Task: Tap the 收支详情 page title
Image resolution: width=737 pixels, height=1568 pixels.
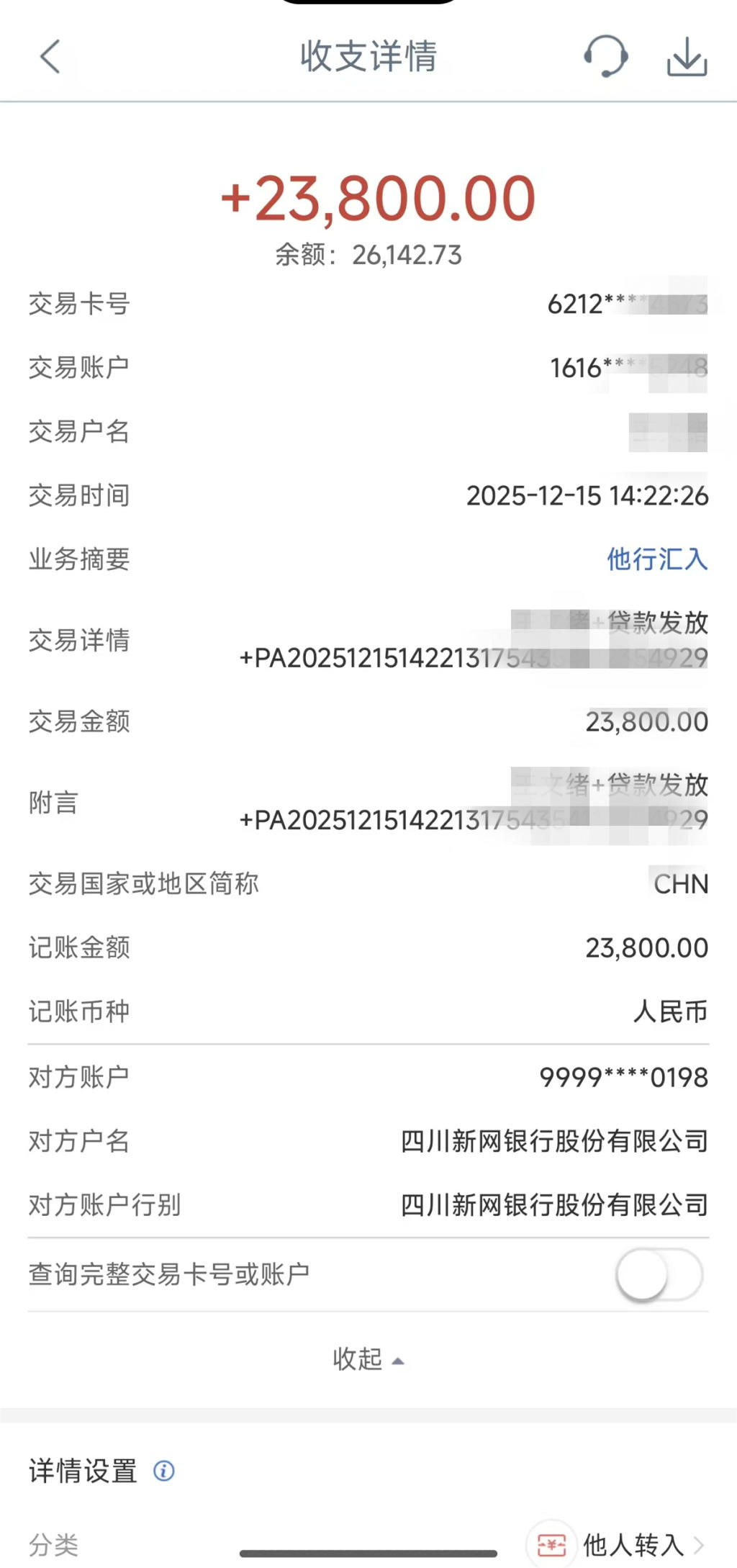Action: (368, 58)
